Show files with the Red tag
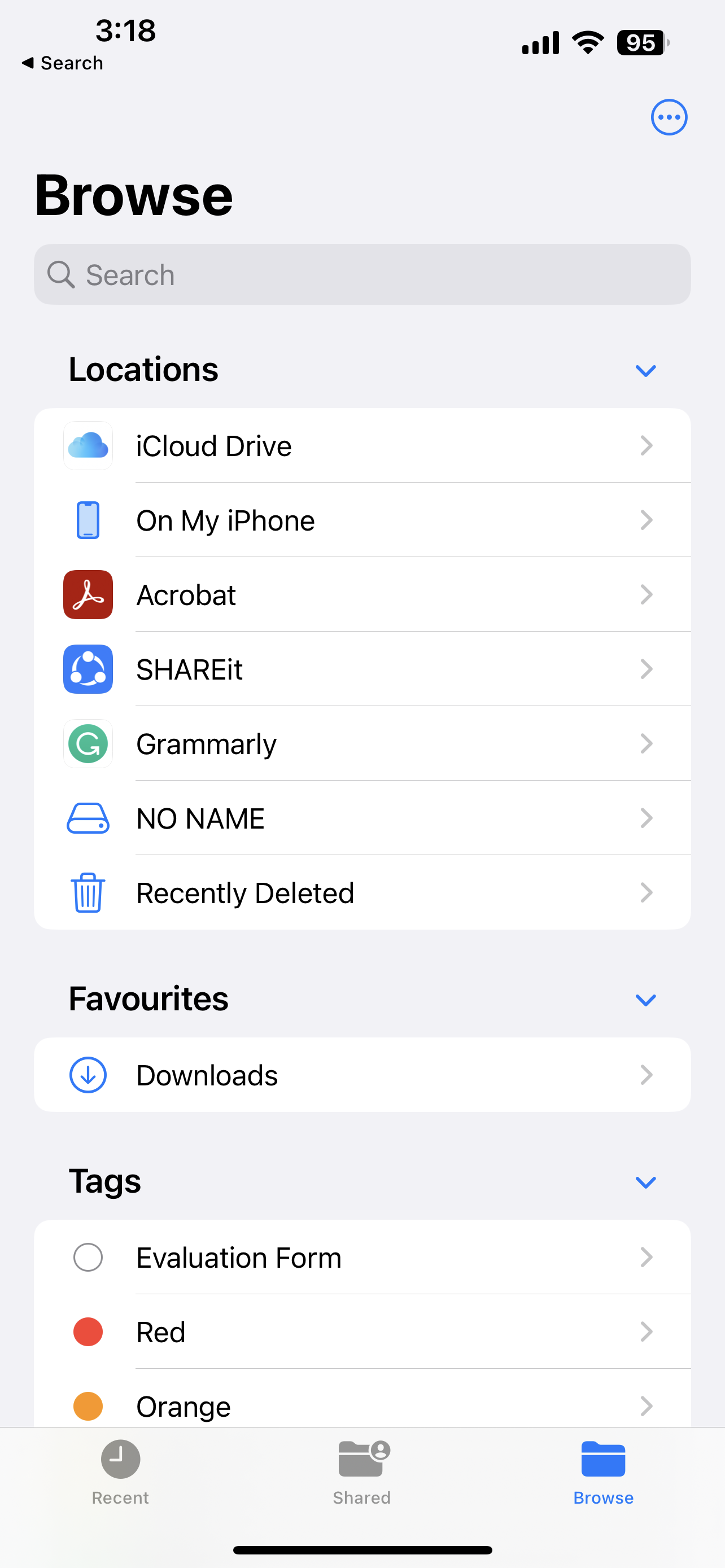The height and width of the screenshot is (1568, 725). [362, 1332]
